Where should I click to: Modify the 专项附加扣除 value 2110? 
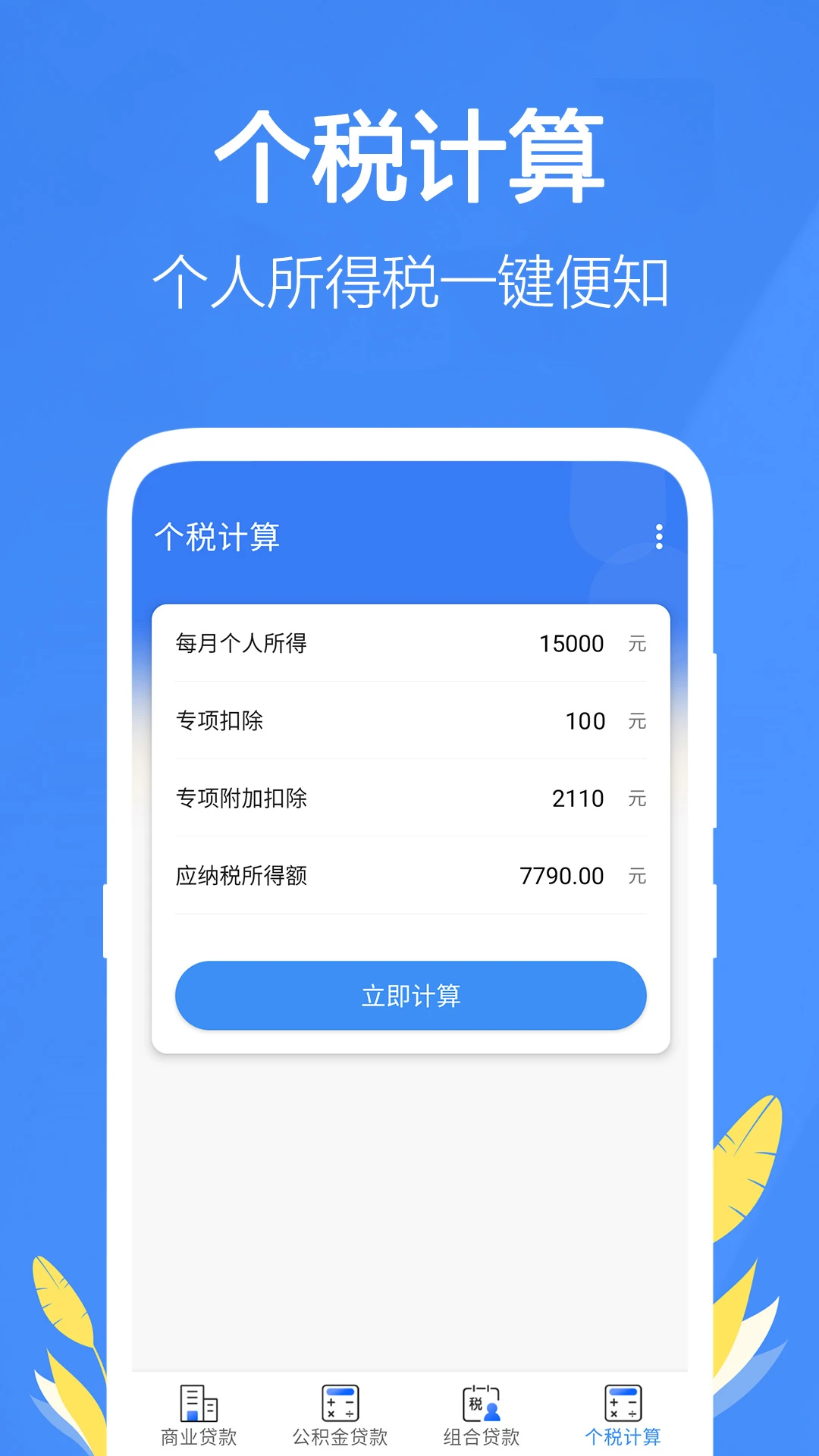[x=579, y=799]
